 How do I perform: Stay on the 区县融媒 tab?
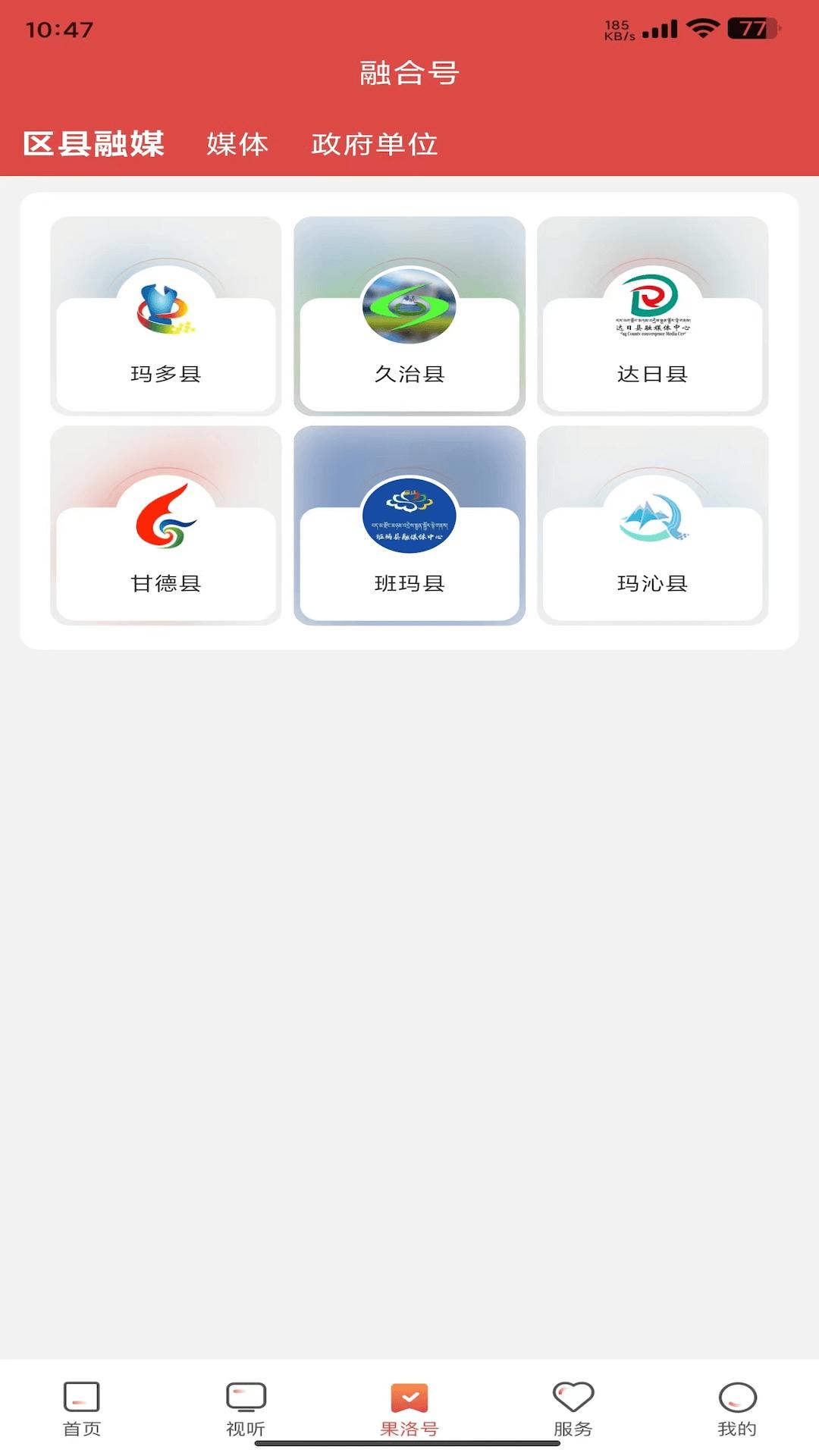[x=93, y=143]
